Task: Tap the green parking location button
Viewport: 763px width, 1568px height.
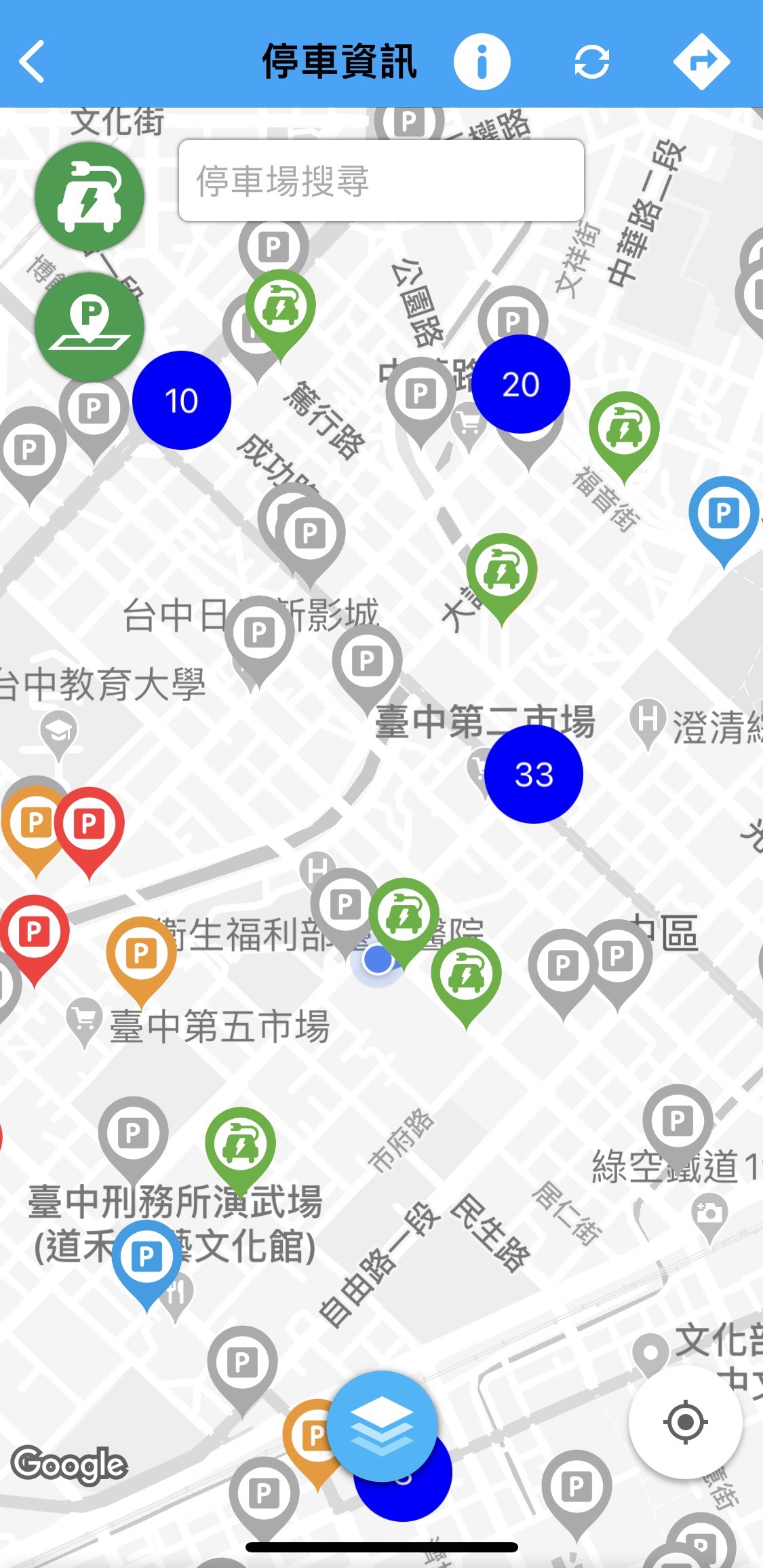Action: [90, 326]
